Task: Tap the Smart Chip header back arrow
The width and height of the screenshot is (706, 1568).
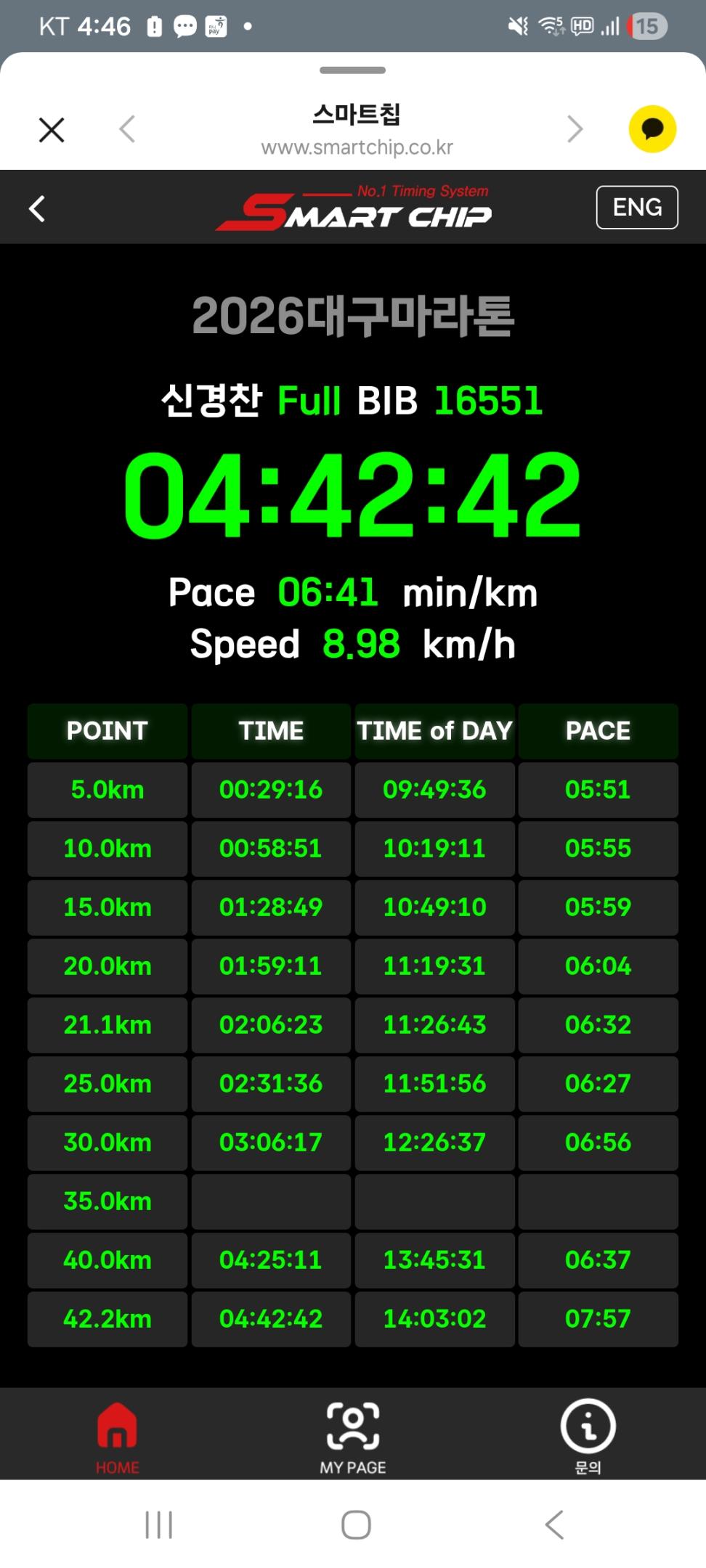Action: [37, 208]
